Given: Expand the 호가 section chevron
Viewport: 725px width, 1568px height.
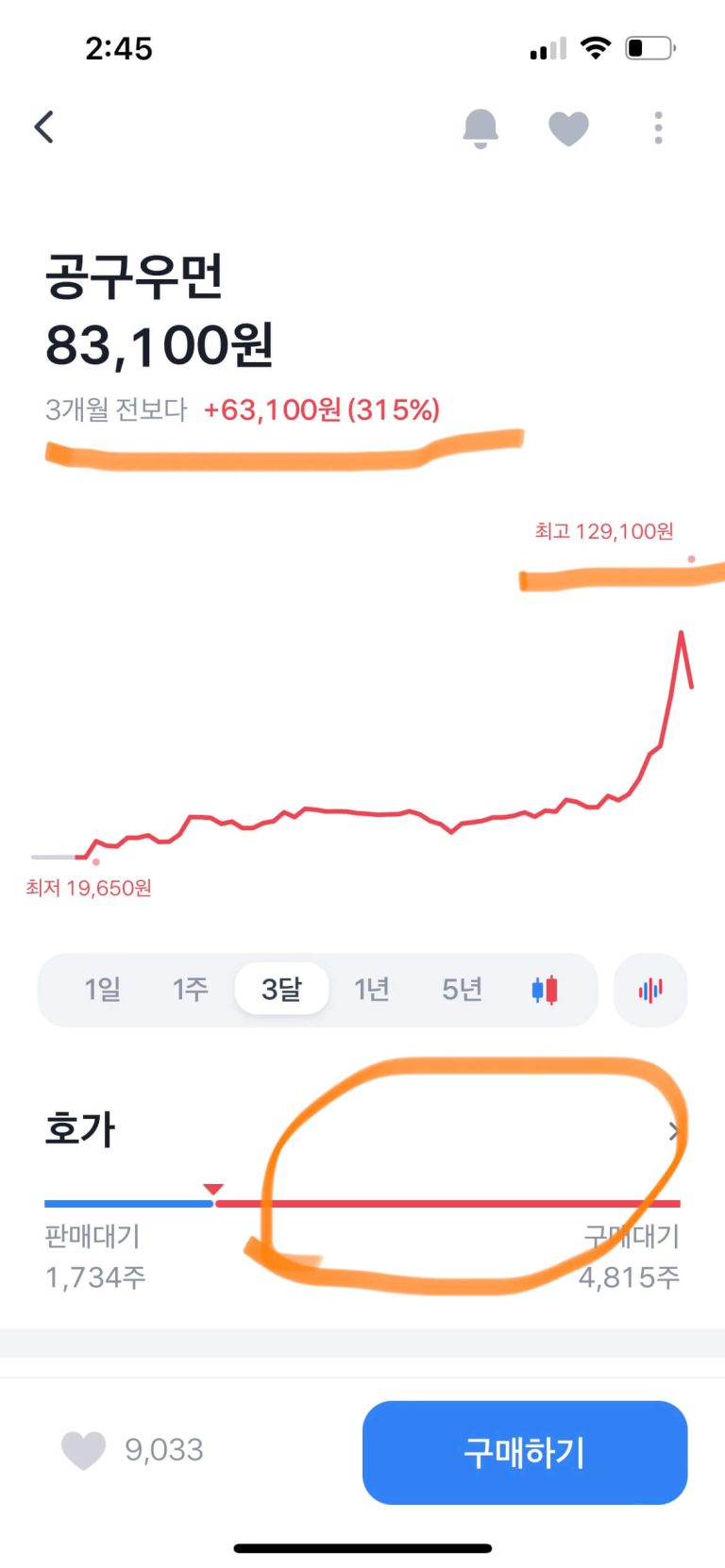Looking at the screenshot, I should pos(674,1131).
